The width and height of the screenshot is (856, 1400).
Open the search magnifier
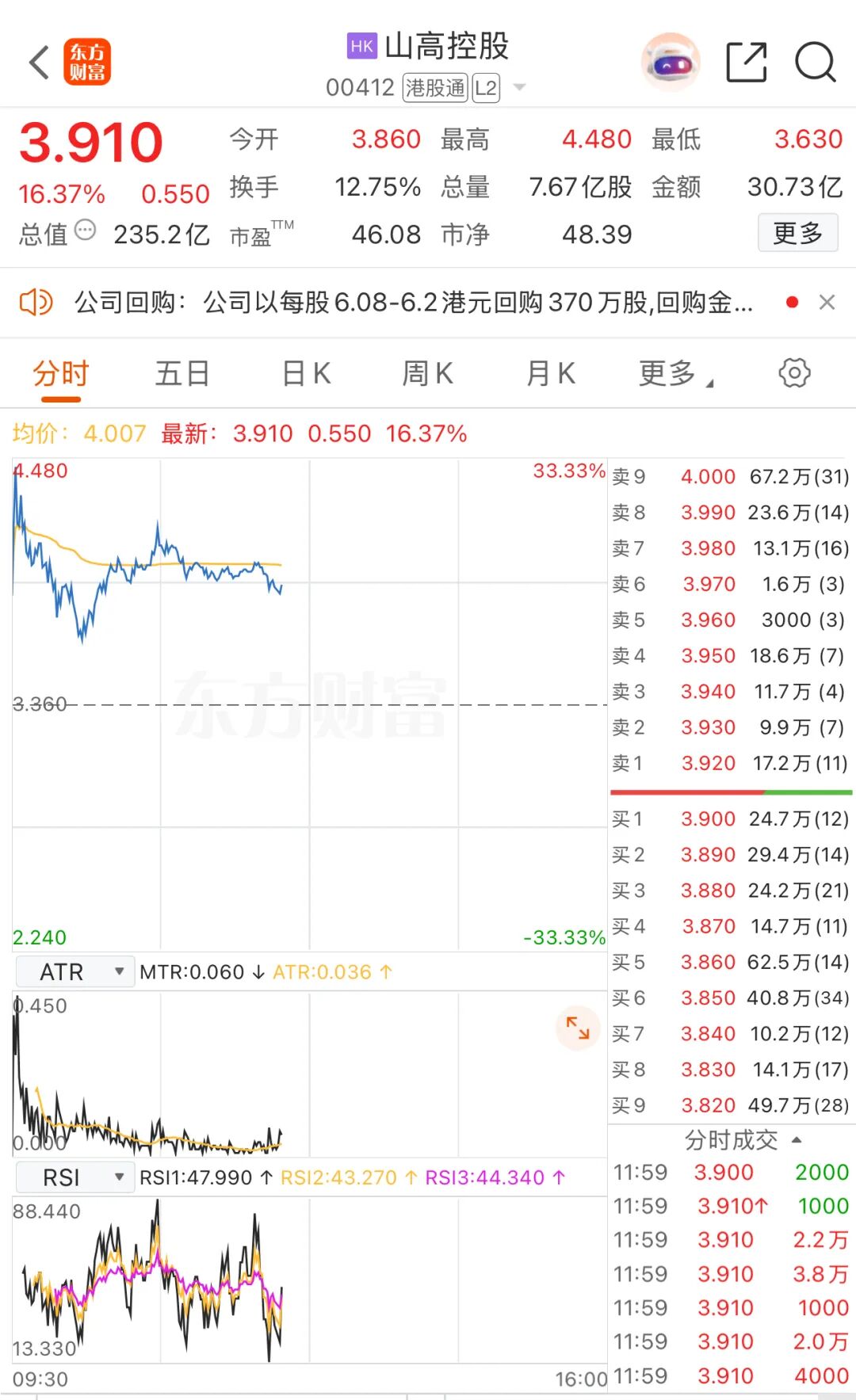pyautogui.click(x=816, y=62)
